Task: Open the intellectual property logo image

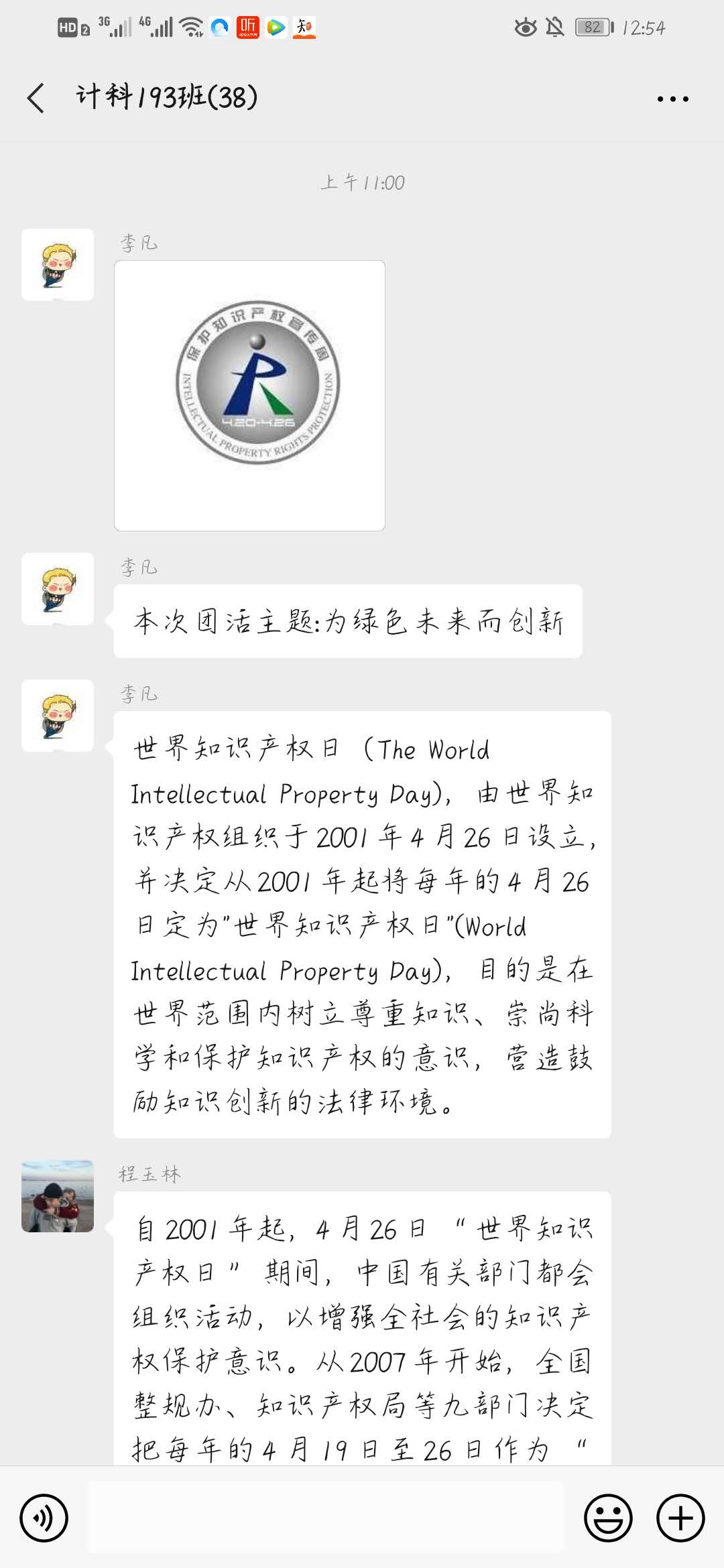Action: (249, 395)
